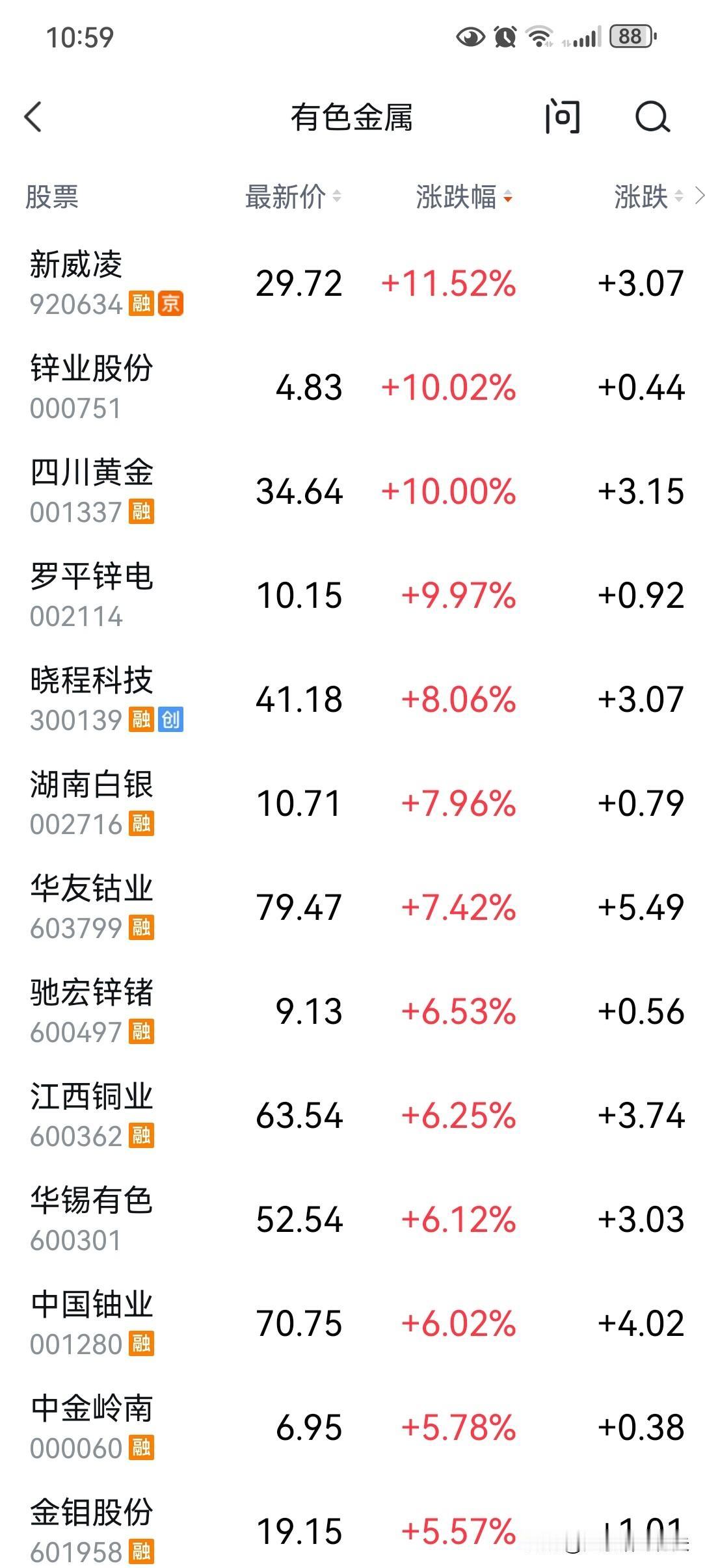Open the 涨跌幅 sort arrow selector

pyautogui.click(x=508, y=200)
